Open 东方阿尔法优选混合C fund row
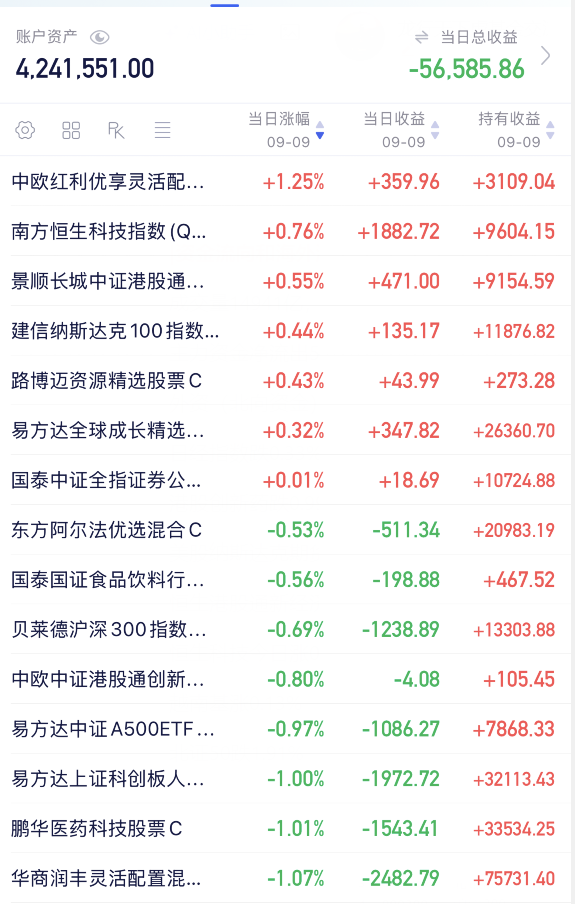This screenshot has width=575, height=904. tap(287, 530)
